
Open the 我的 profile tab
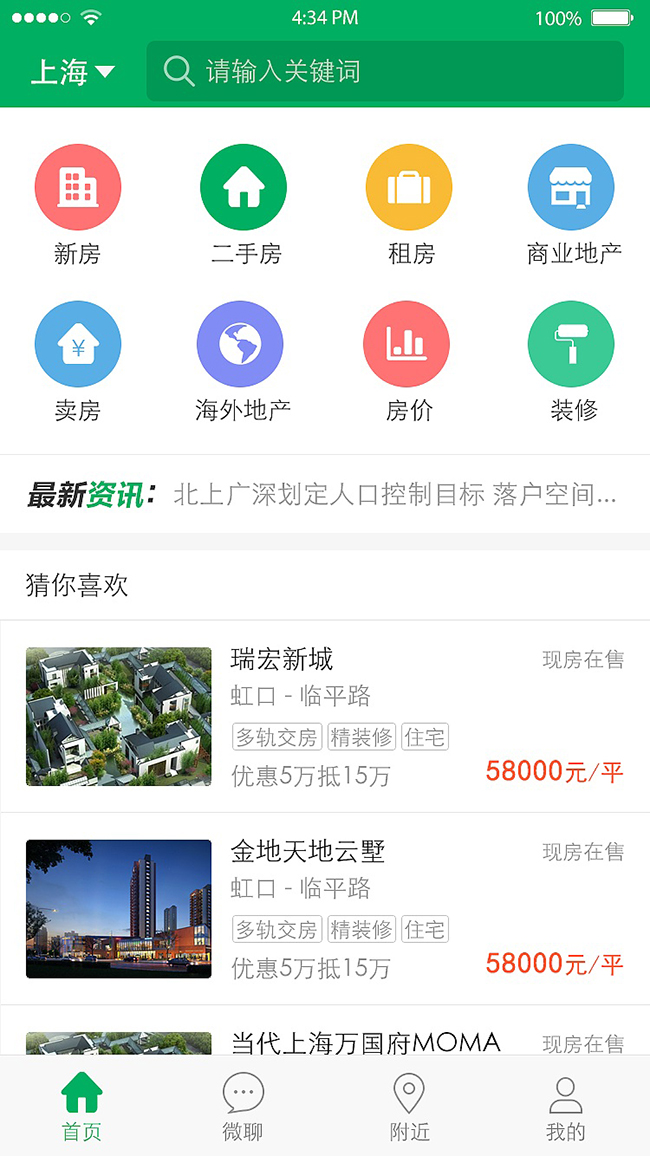pos(566,1107)
